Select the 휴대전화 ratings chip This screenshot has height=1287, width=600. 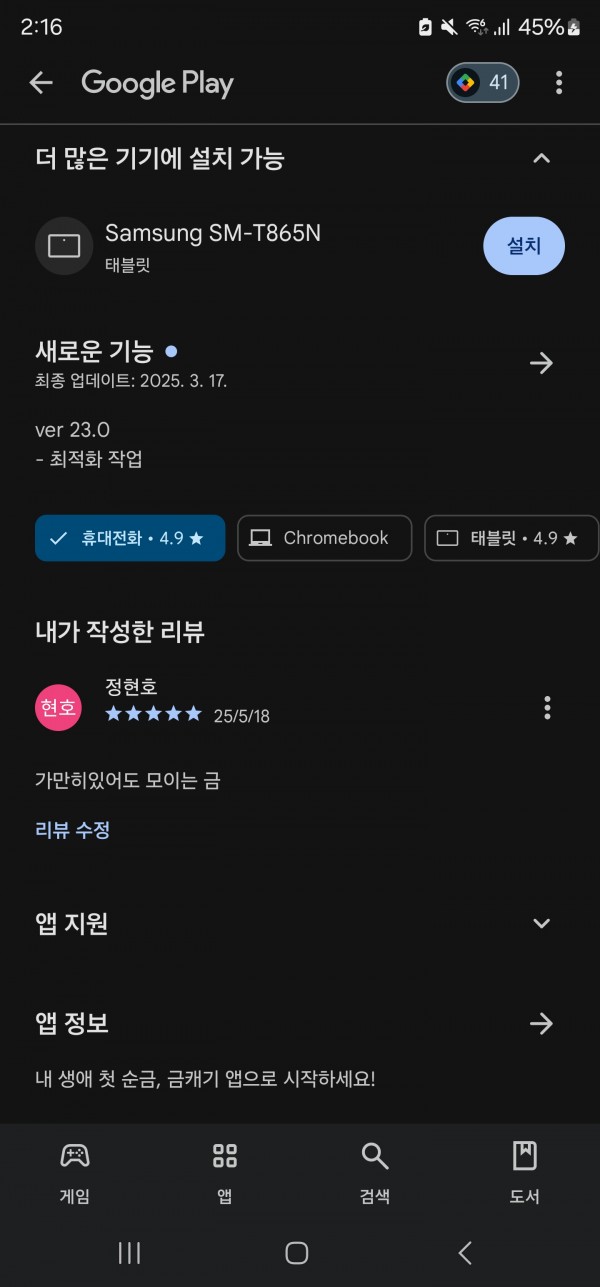130,538
